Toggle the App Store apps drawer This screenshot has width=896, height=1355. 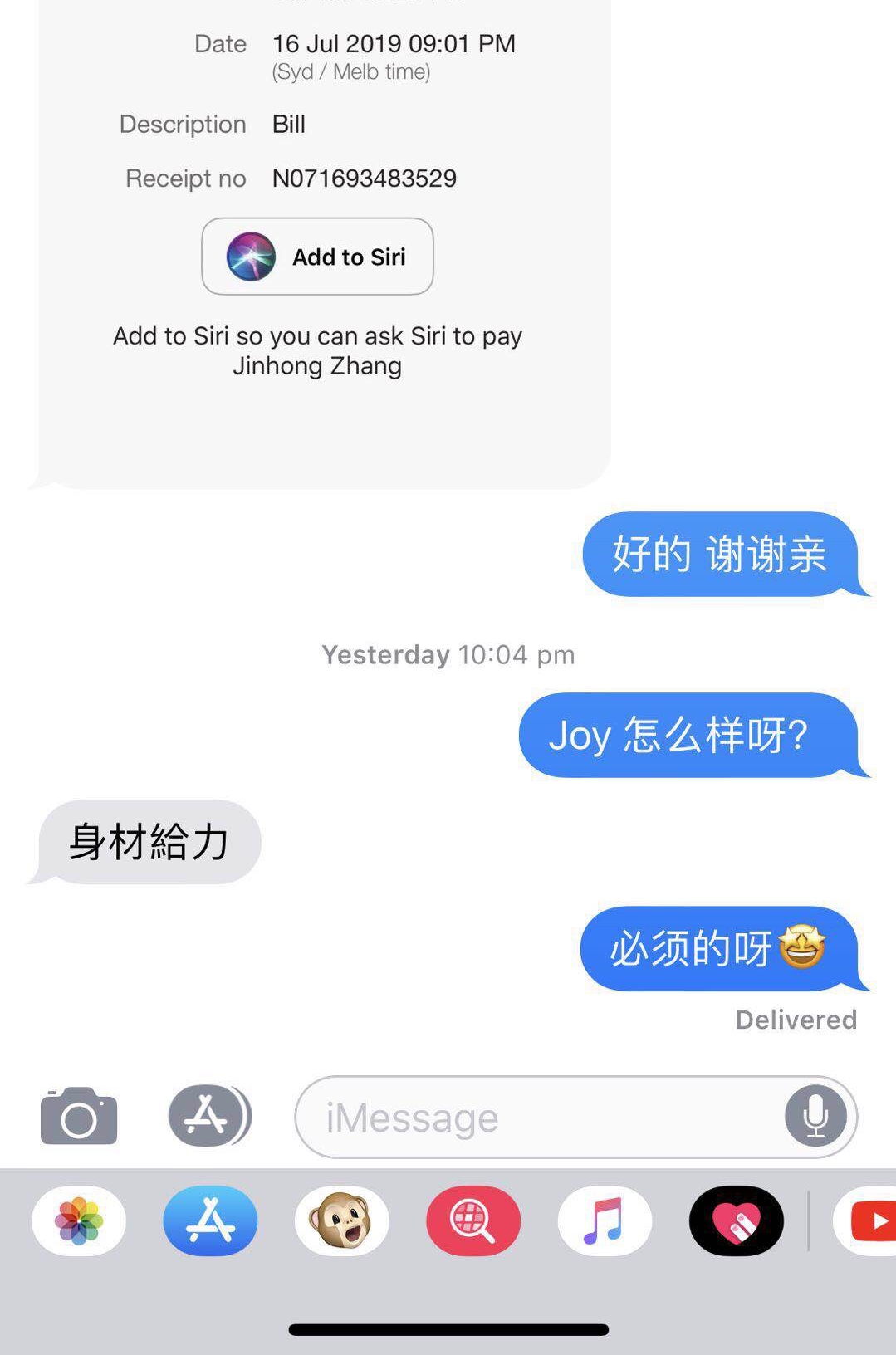coord(209,1117)
